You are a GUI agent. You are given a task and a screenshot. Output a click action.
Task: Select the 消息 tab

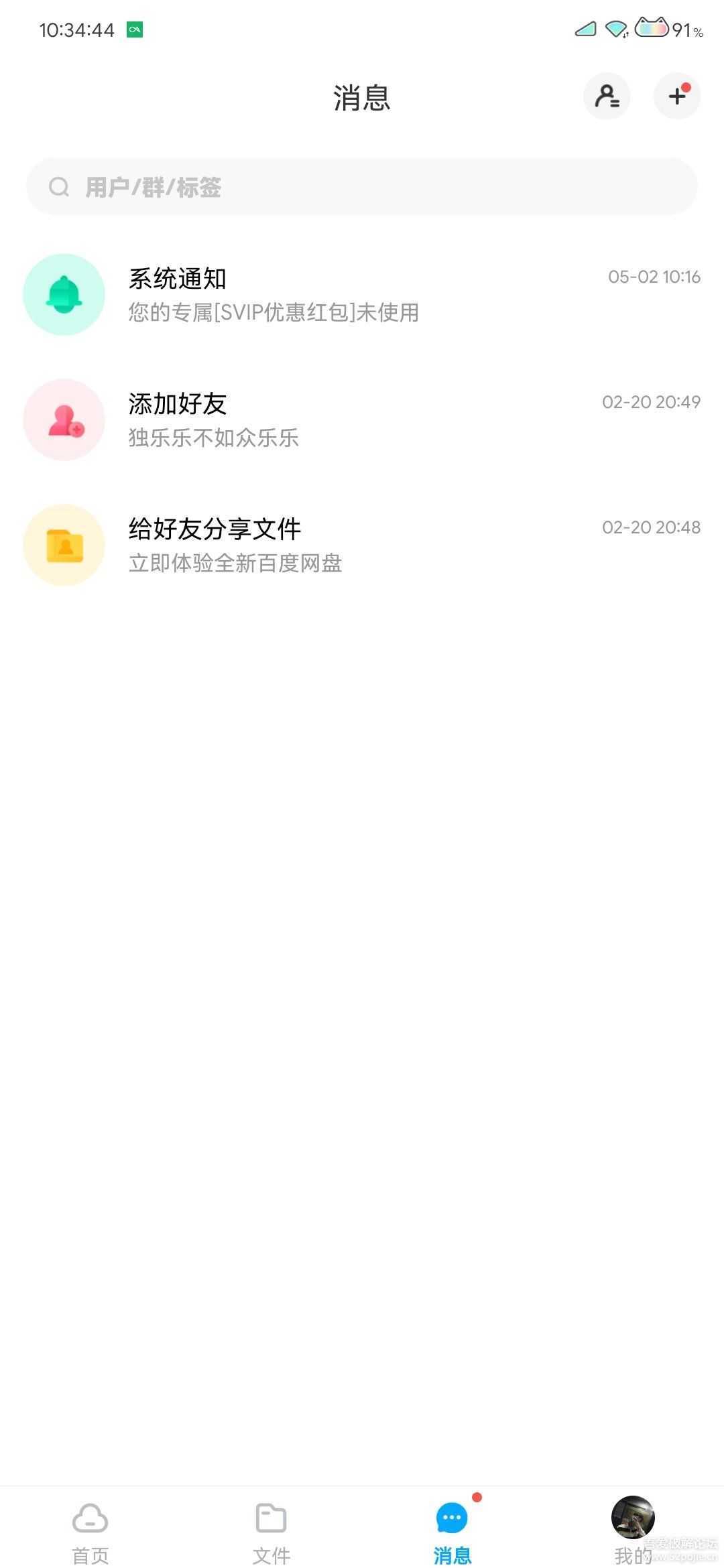pyautogui.click(x=452, y=1531)
